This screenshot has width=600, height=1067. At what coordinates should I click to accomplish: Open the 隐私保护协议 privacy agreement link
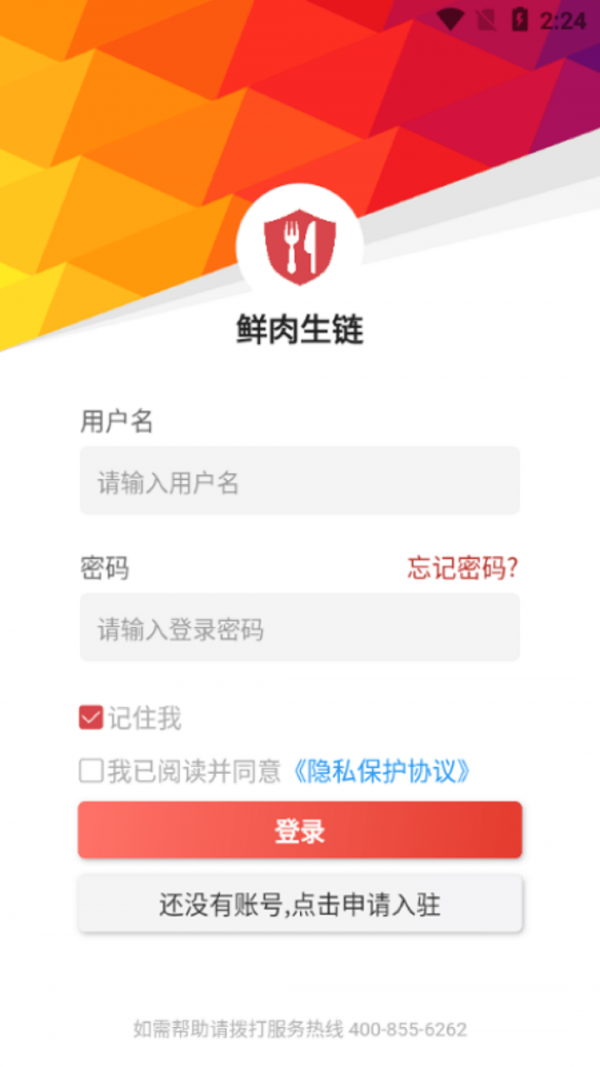point(380,771)
